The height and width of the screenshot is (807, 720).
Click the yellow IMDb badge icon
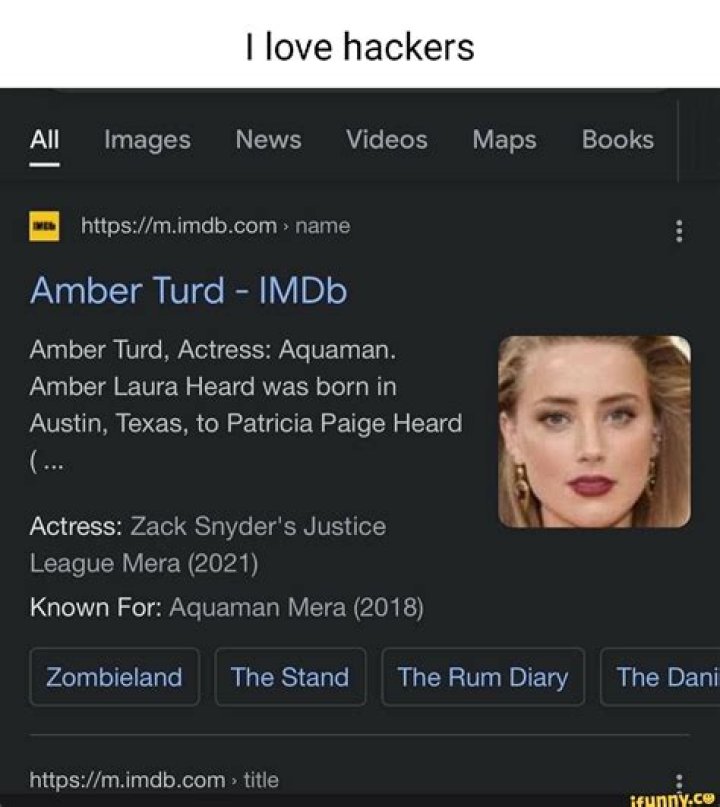(x=42, y=226)
